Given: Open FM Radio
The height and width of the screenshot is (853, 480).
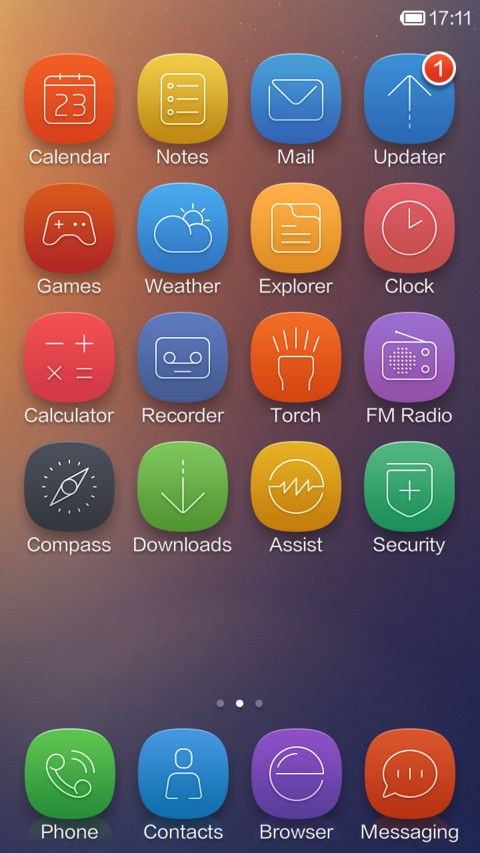Looking at the screenshot, I should coord(409,357).
